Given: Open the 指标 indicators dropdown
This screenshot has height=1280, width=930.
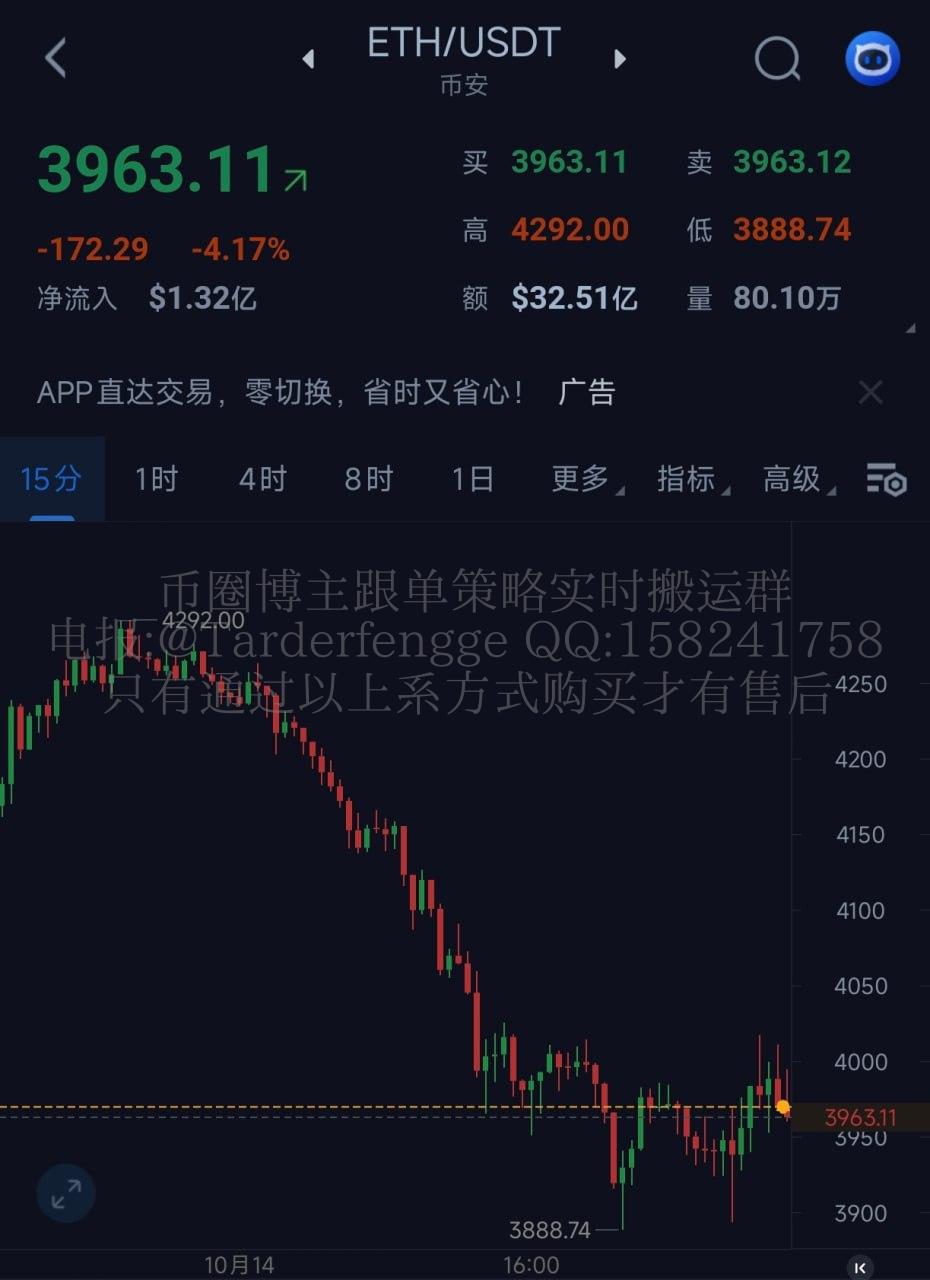Looking at the screenshot, I should [689, 479].
